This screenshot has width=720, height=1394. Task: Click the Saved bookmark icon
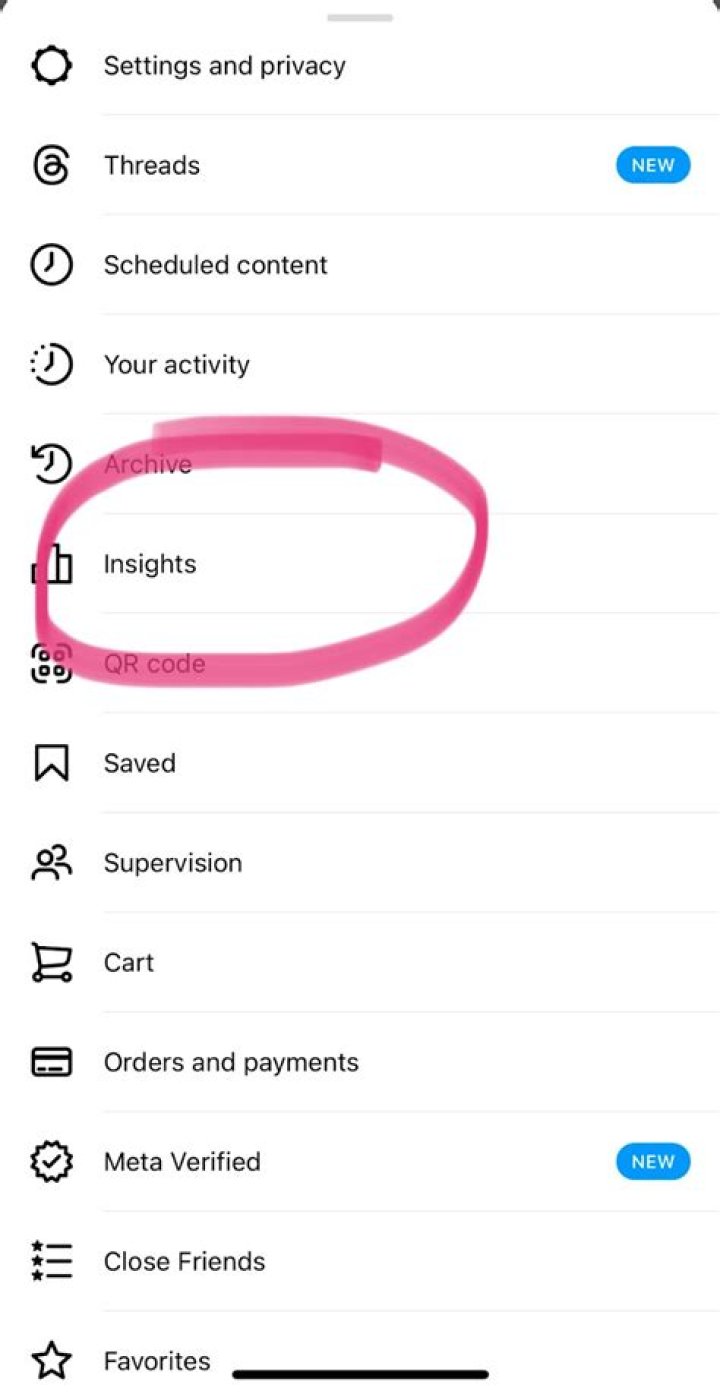[51, 763]
